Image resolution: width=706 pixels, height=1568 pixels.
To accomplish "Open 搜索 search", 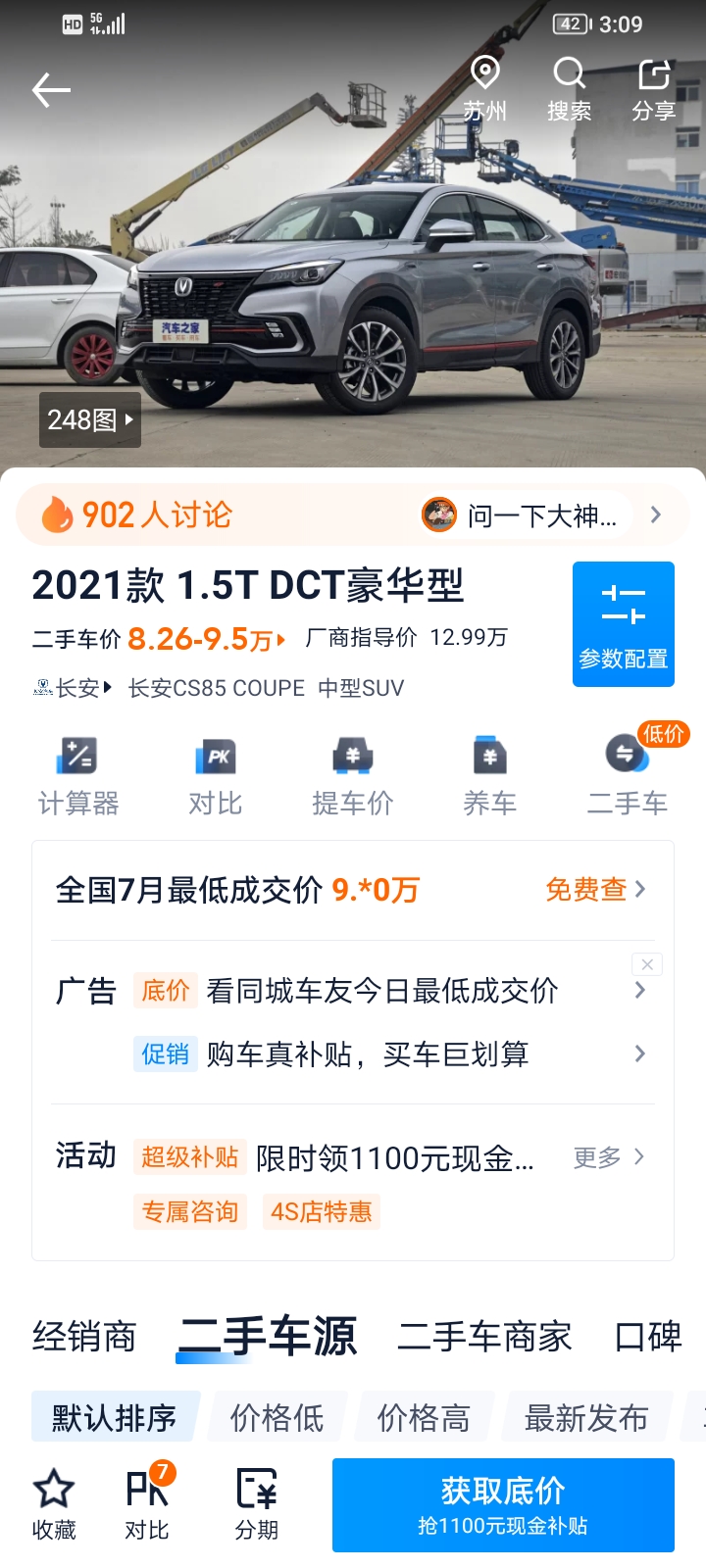I will point(569,90).
